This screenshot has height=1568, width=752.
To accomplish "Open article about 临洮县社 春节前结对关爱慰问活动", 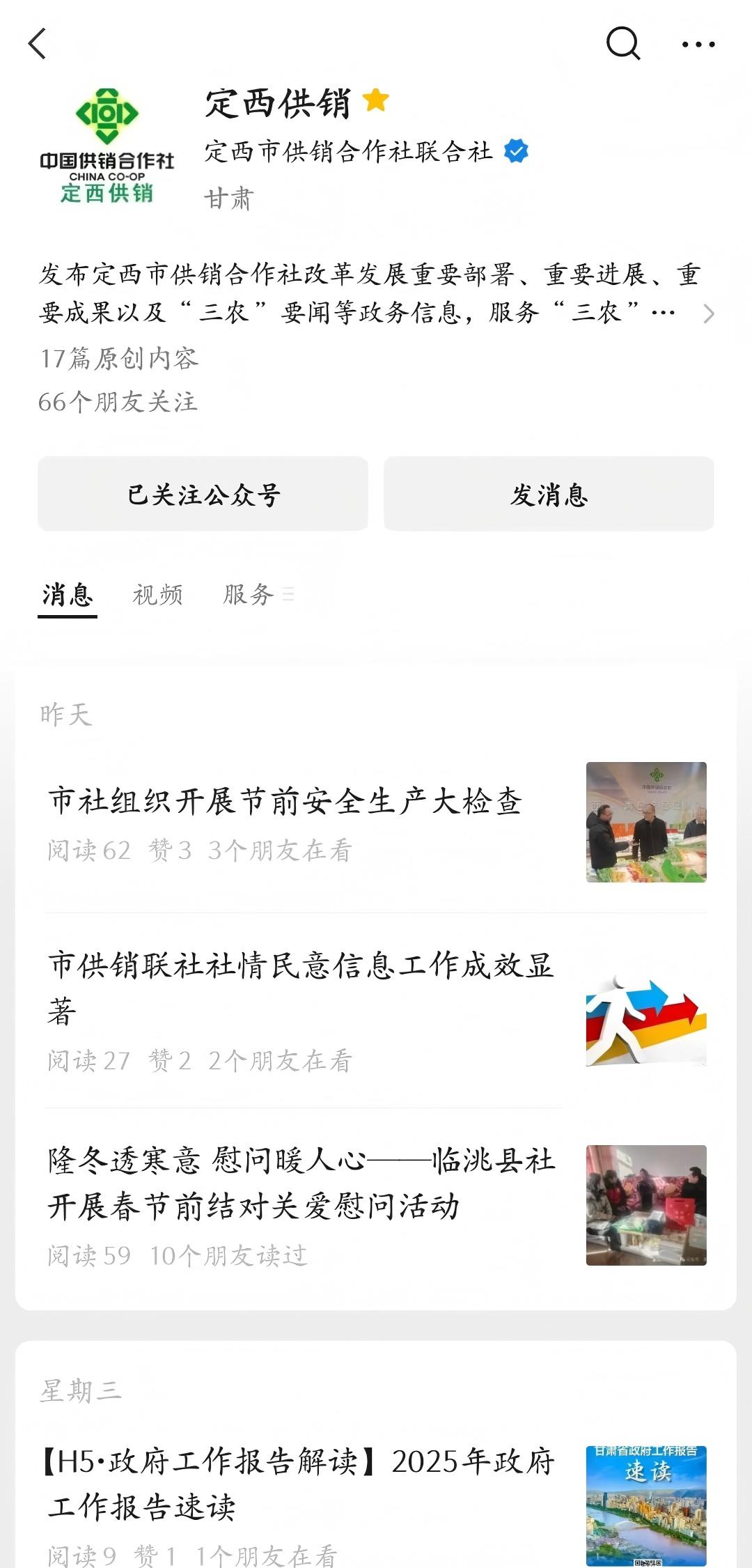I will [x=301, y=1183].
